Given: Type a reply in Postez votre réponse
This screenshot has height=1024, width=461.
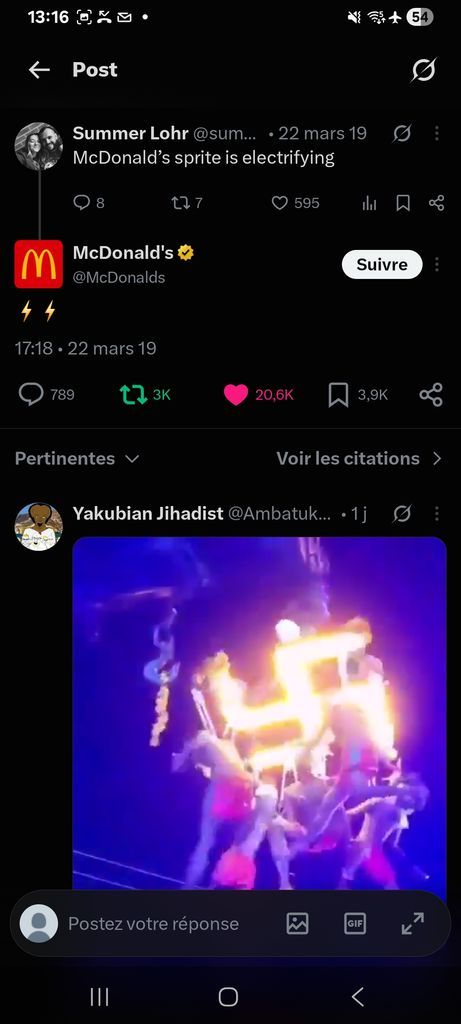Looking at the screenshot, I should (153, 923).
